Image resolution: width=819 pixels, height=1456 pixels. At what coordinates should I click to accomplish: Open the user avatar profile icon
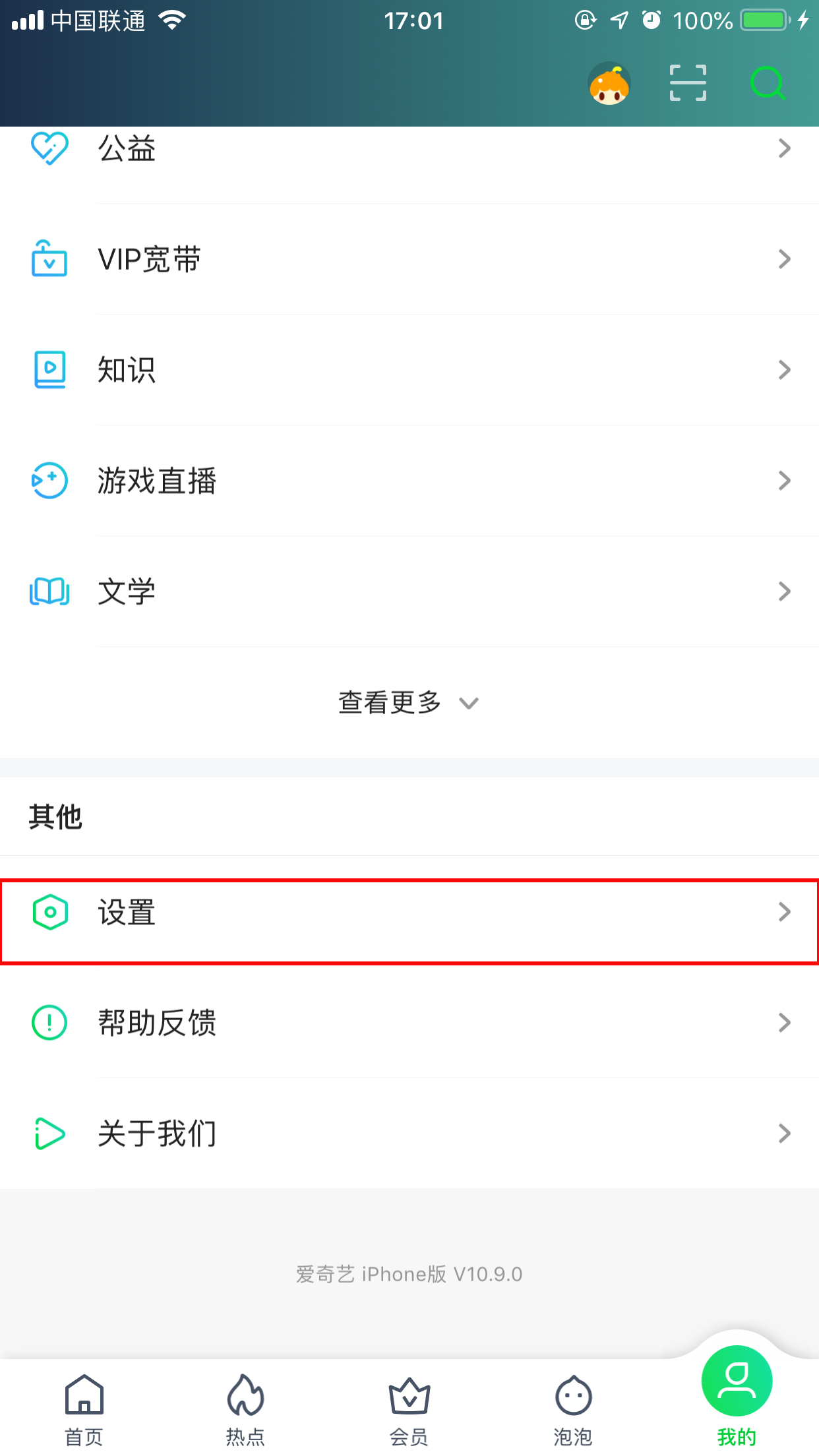coord(609,83)
